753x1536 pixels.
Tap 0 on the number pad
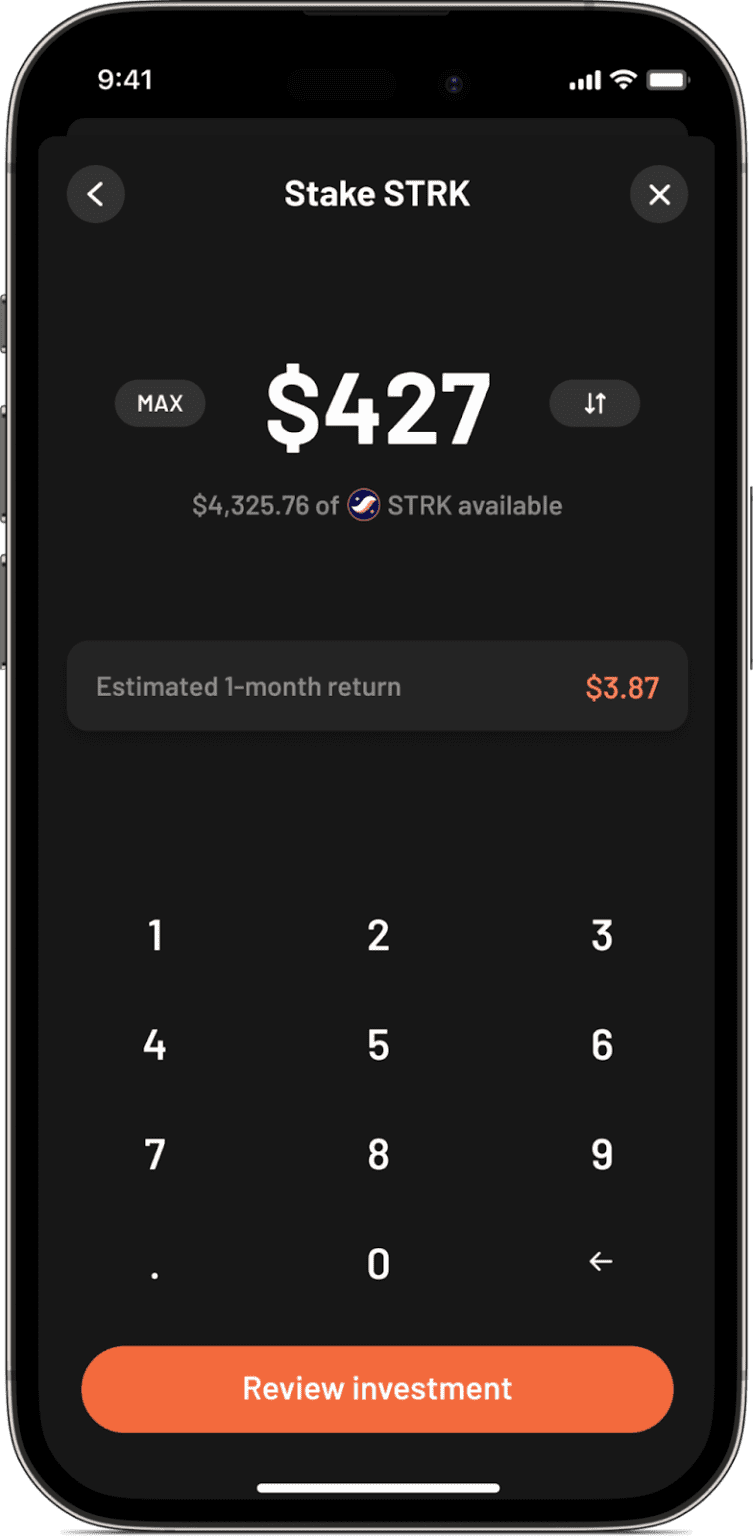point(378,1264)
